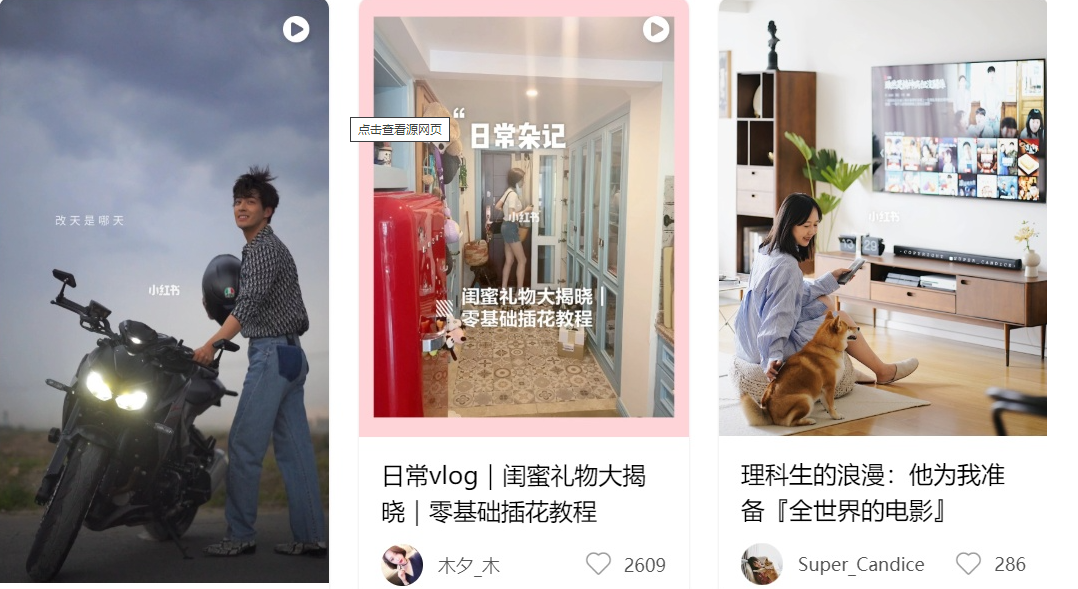Open the 日常vlog 闺蜜礼物大揭晓 post

point(513,494)
